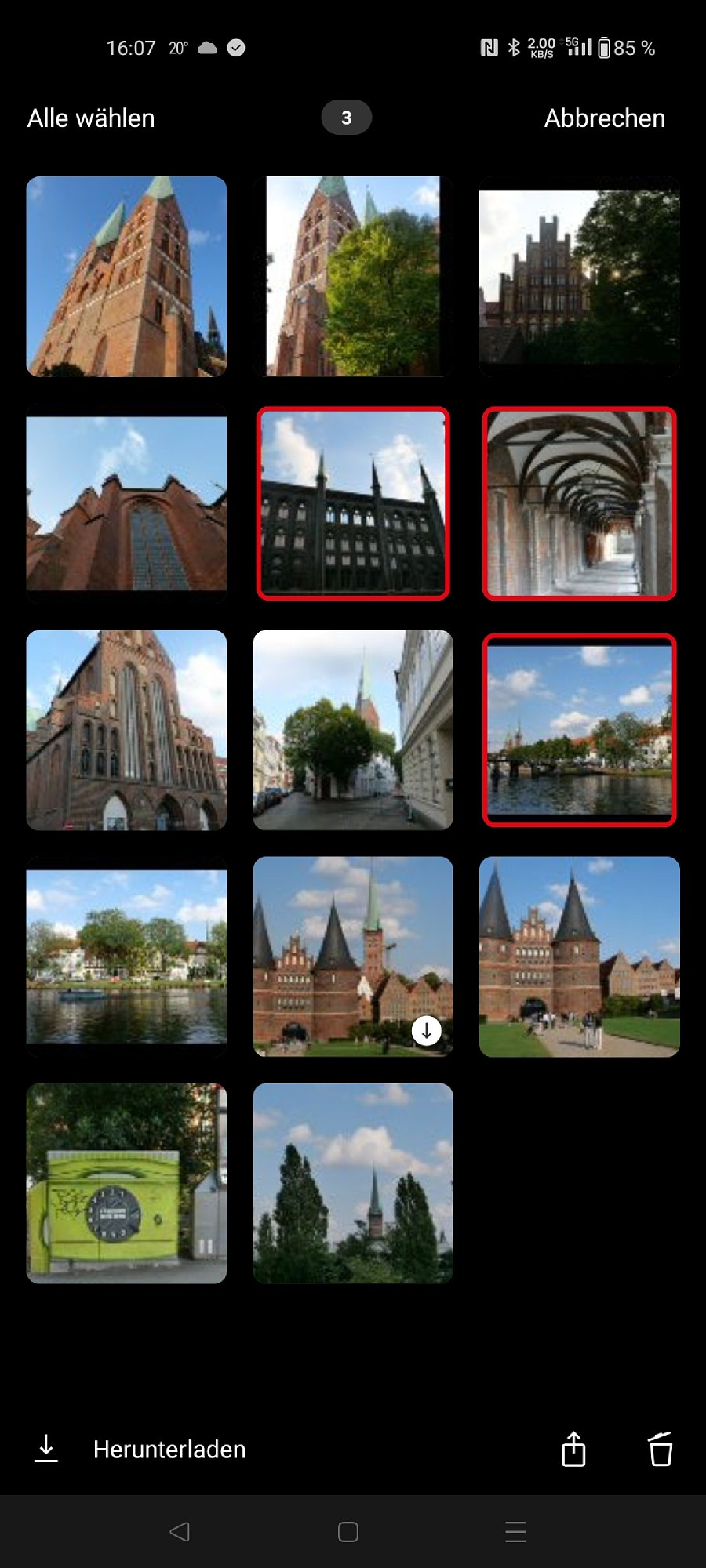Go back using system navigation
The image size is (706, 1568).
pos(180,1531)
